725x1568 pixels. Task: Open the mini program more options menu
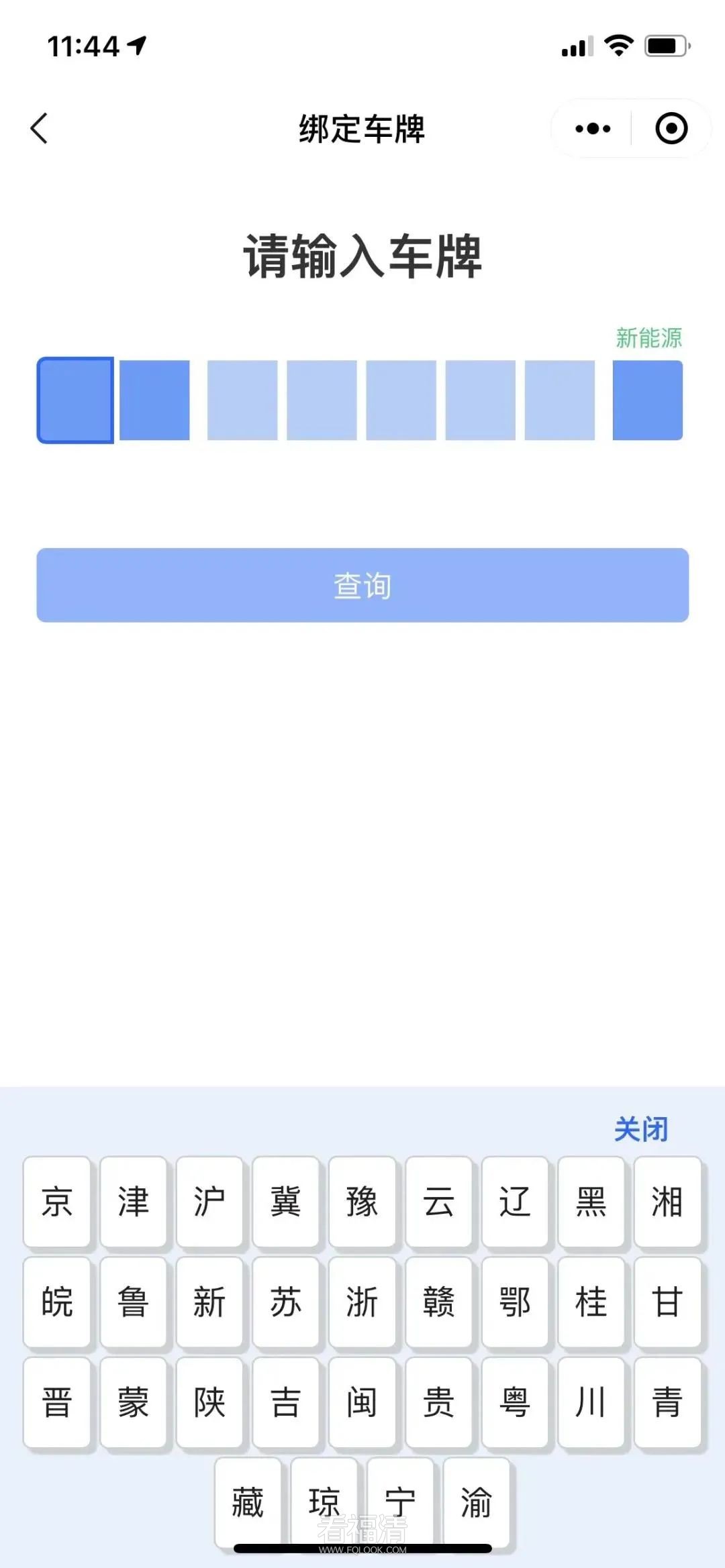(x=593, y=128)
